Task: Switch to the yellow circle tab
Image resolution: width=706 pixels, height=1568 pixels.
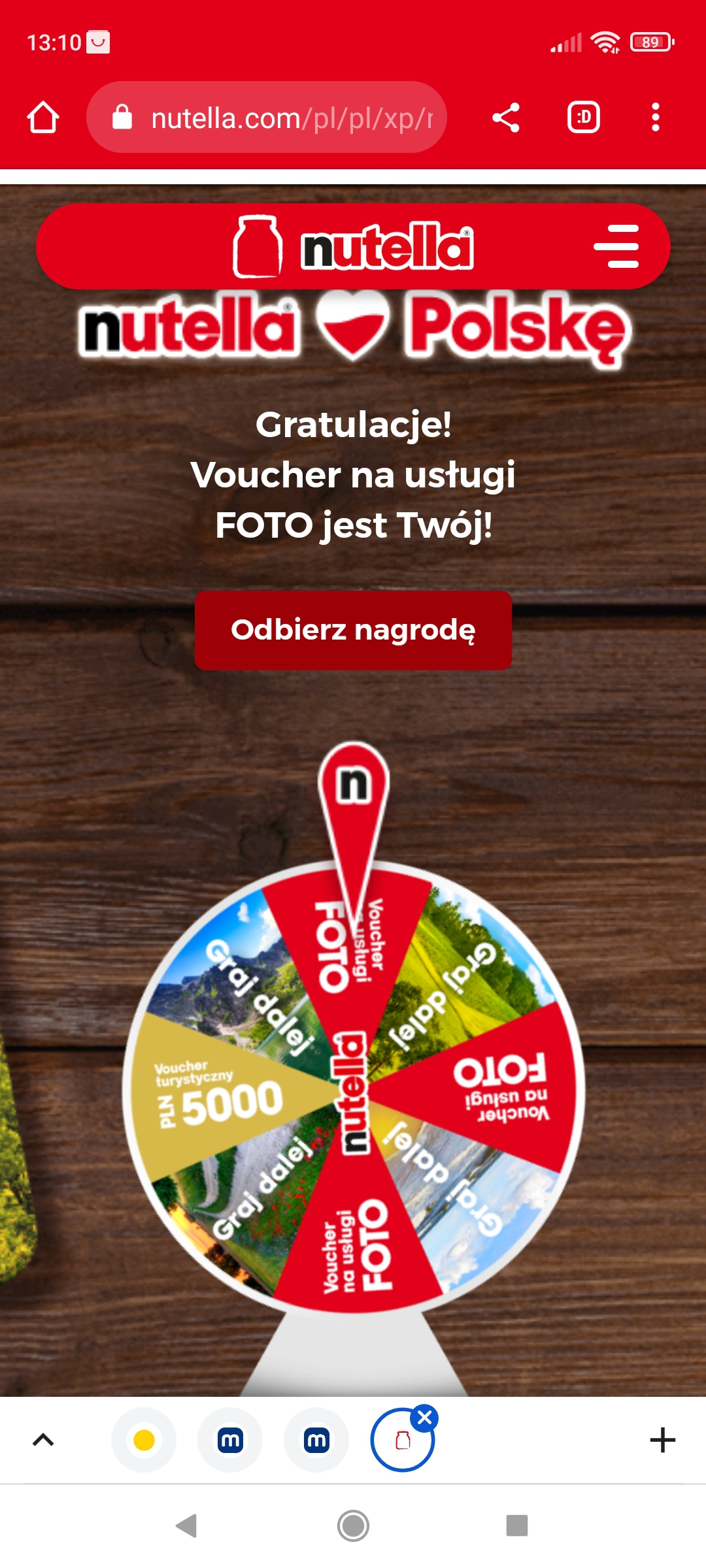Action: [x=144, y=1440]
